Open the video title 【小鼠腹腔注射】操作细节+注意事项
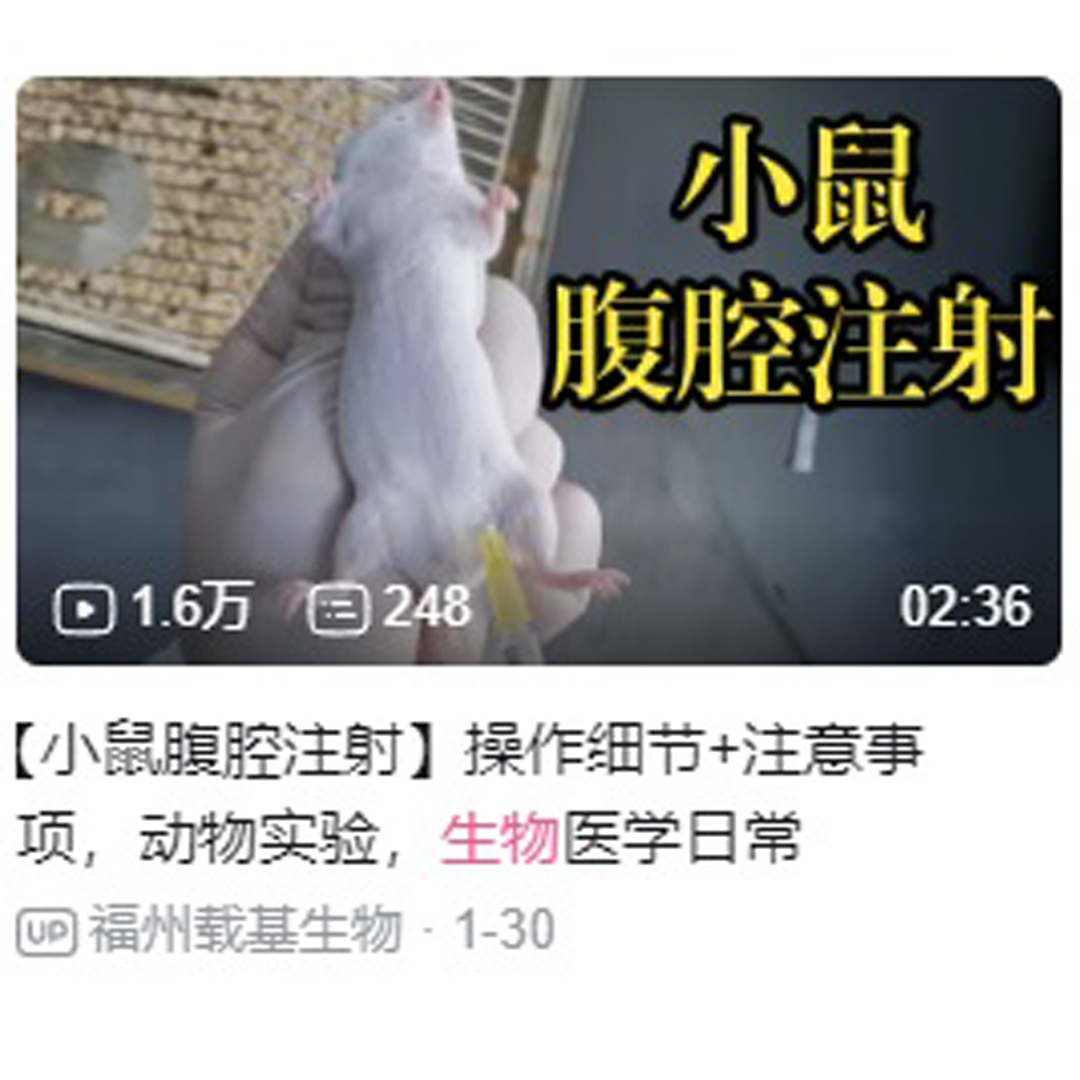Viewport: 1080px width, 1080px height. [x=468, y=795]
